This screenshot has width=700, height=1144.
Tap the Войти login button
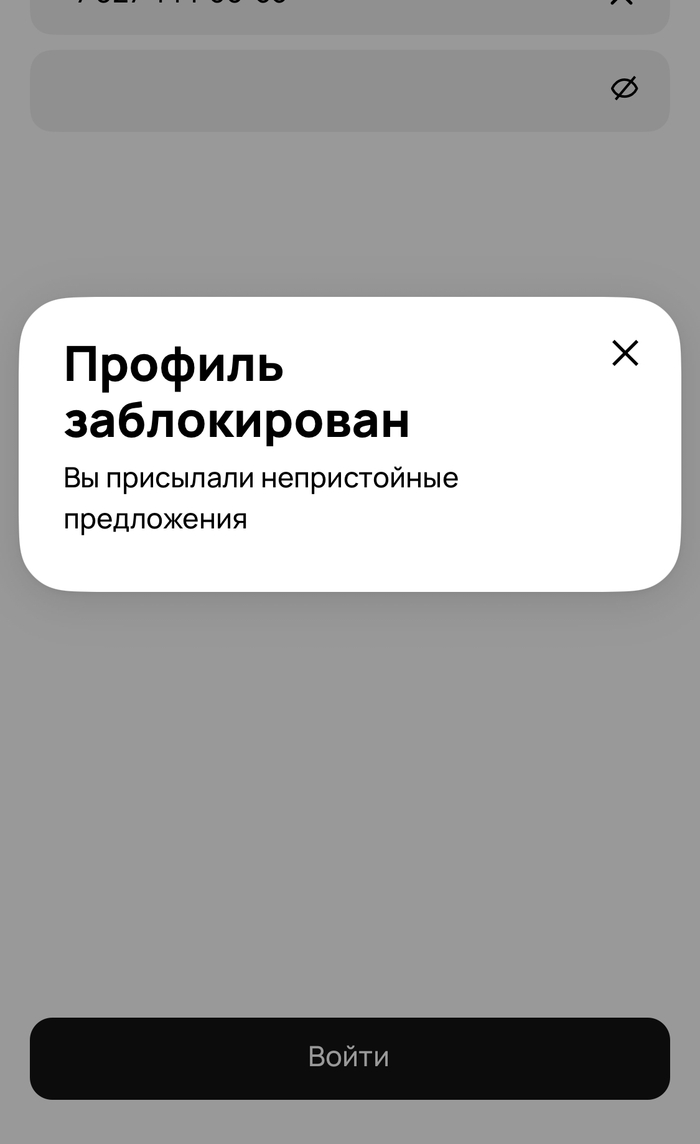point(349,1058)
